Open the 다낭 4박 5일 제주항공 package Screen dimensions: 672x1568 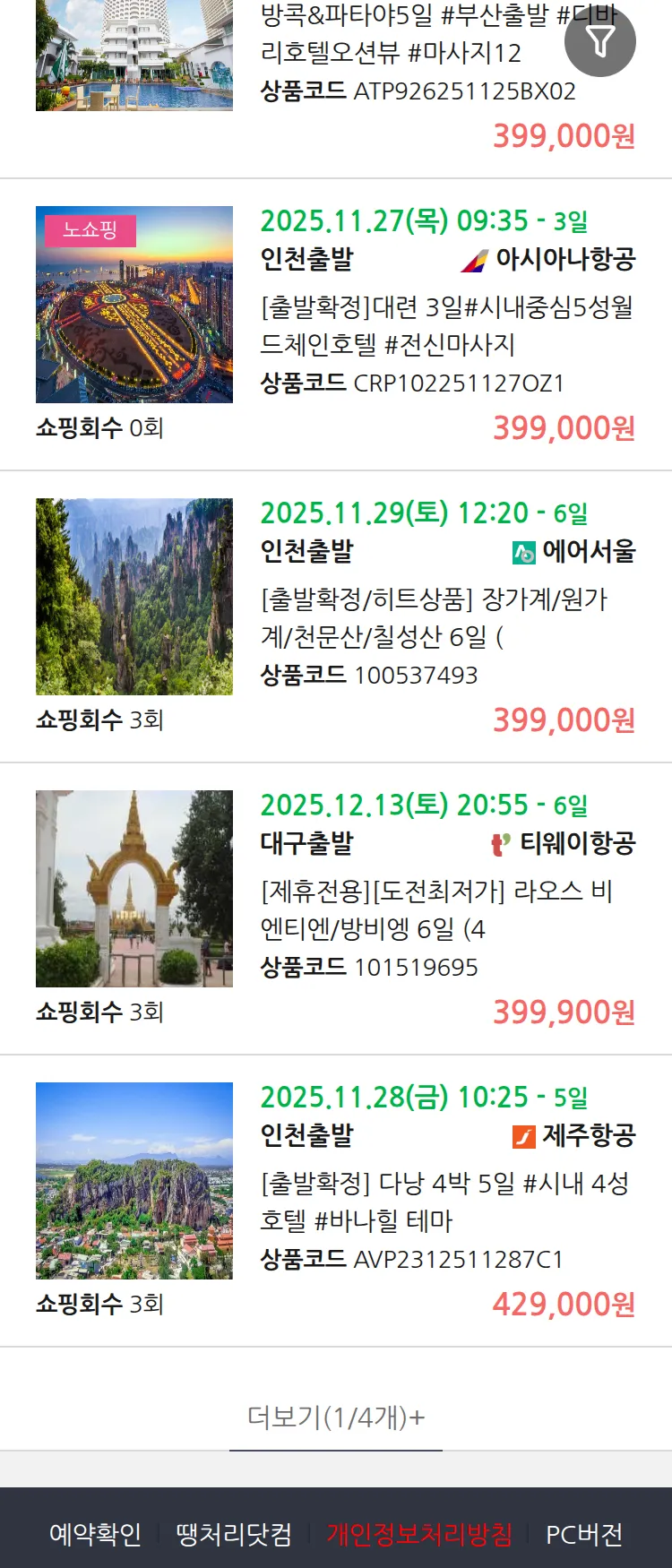coord(444,1202)
